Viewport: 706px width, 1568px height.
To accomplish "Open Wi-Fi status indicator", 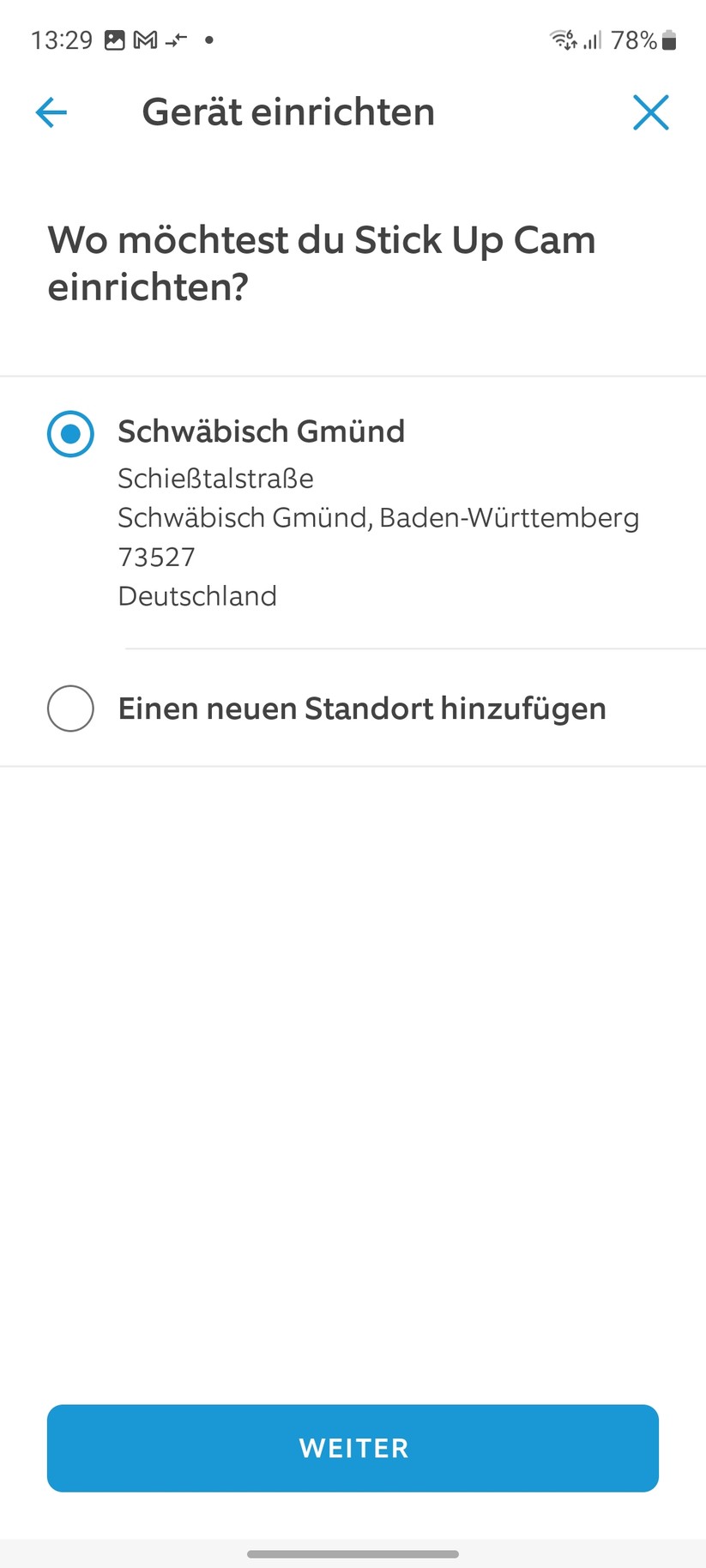I will (x=562, y=39).
